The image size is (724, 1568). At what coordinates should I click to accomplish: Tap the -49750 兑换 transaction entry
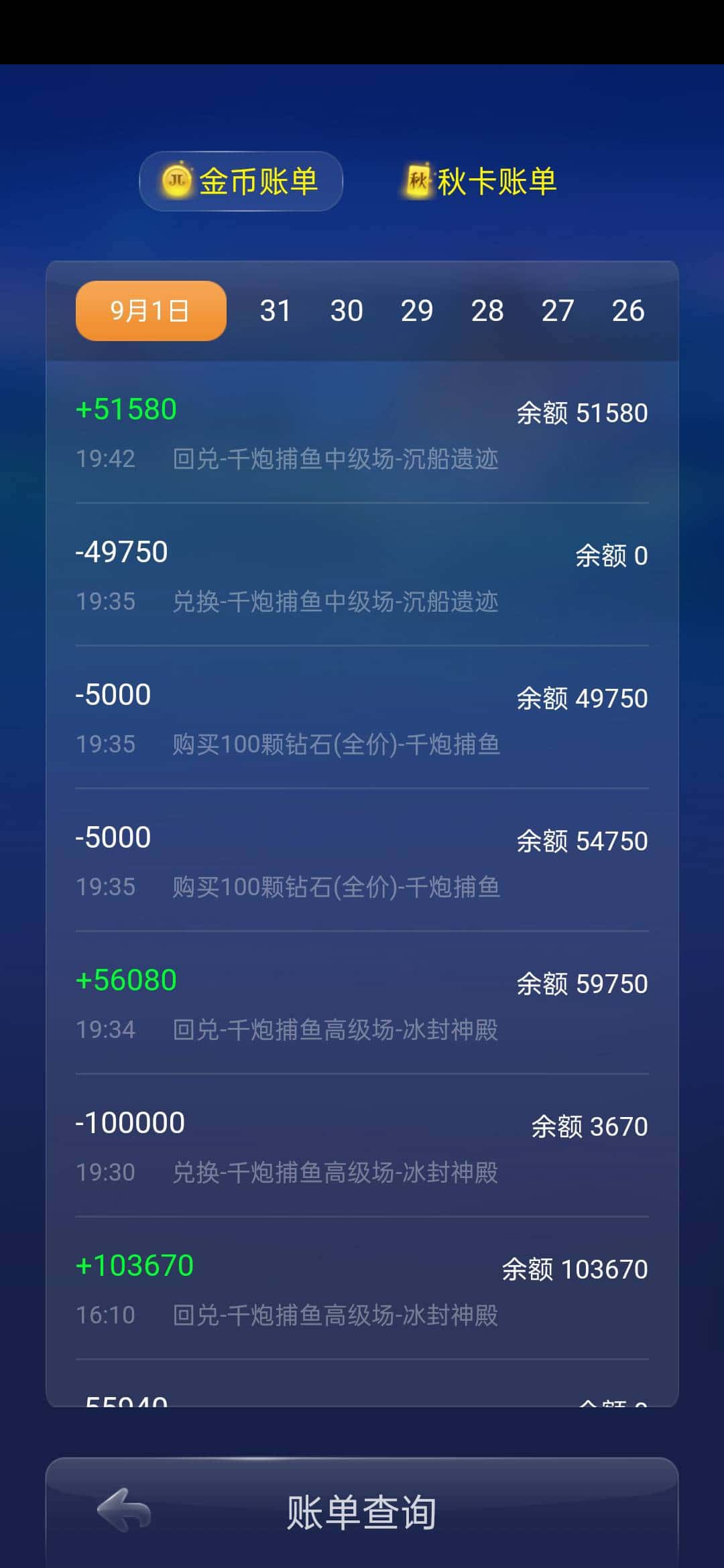coord(362,575)
